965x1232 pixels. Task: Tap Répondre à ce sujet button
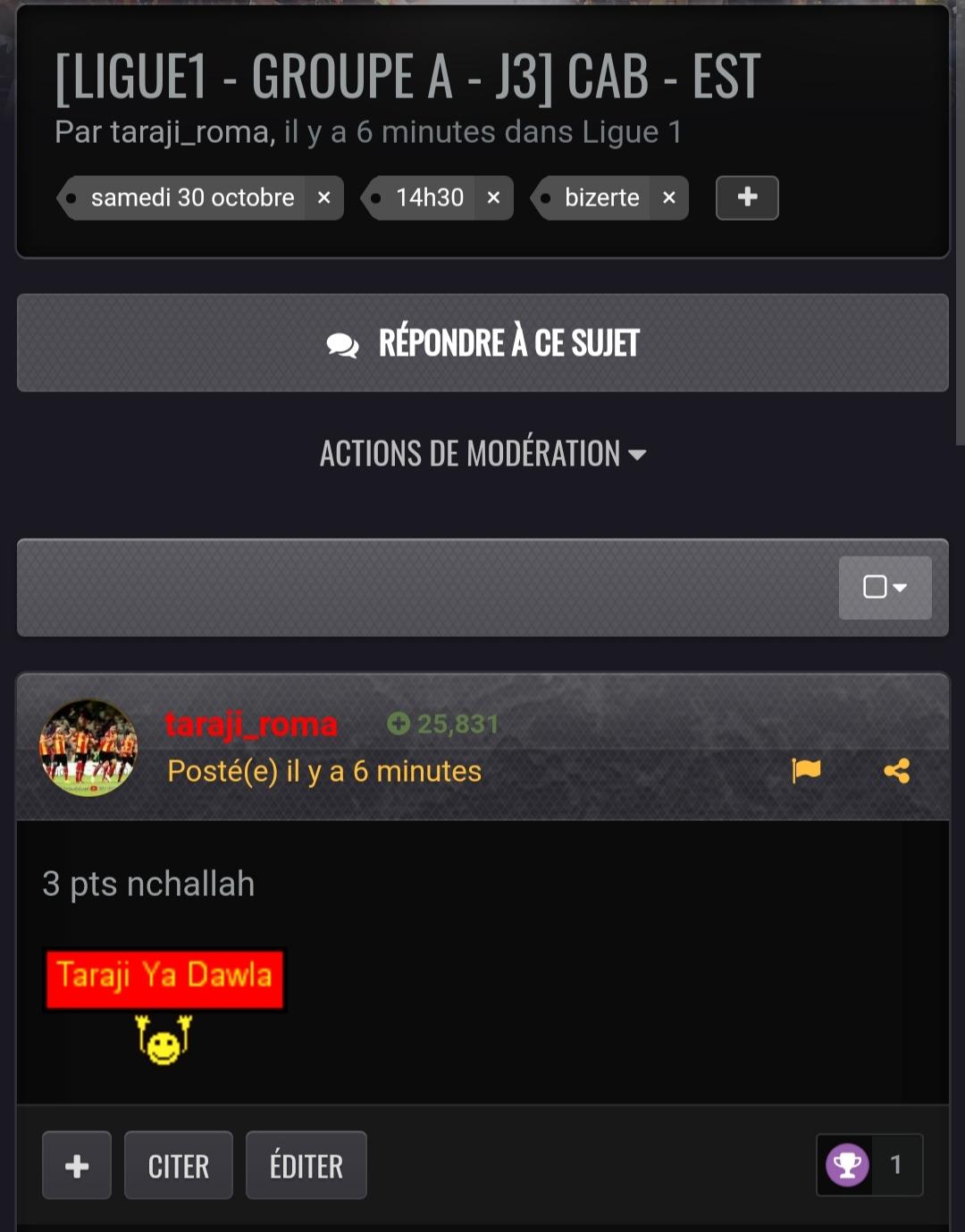pos(482,343)
